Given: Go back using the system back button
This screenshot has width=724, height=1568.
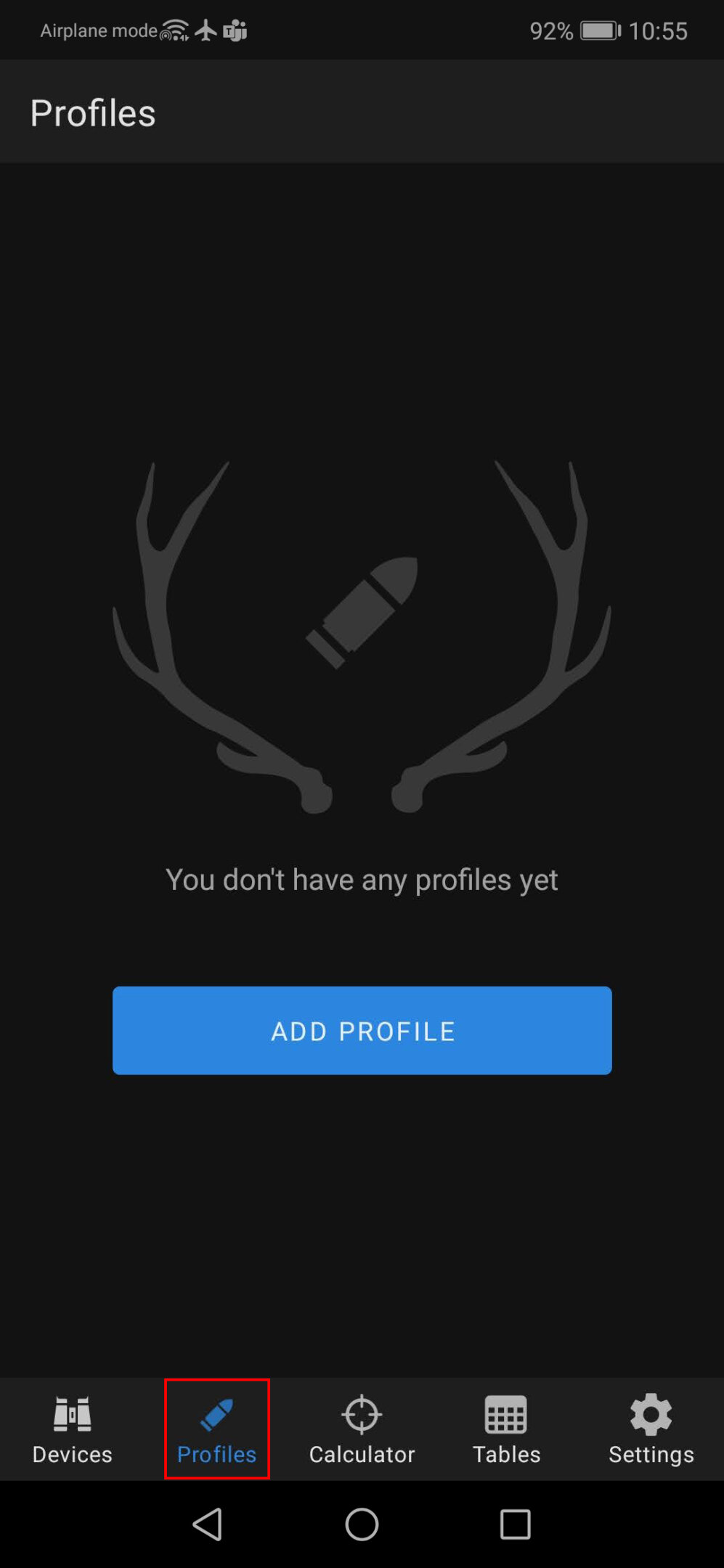Looking at the screenshot, I should tap(208, 1524).
